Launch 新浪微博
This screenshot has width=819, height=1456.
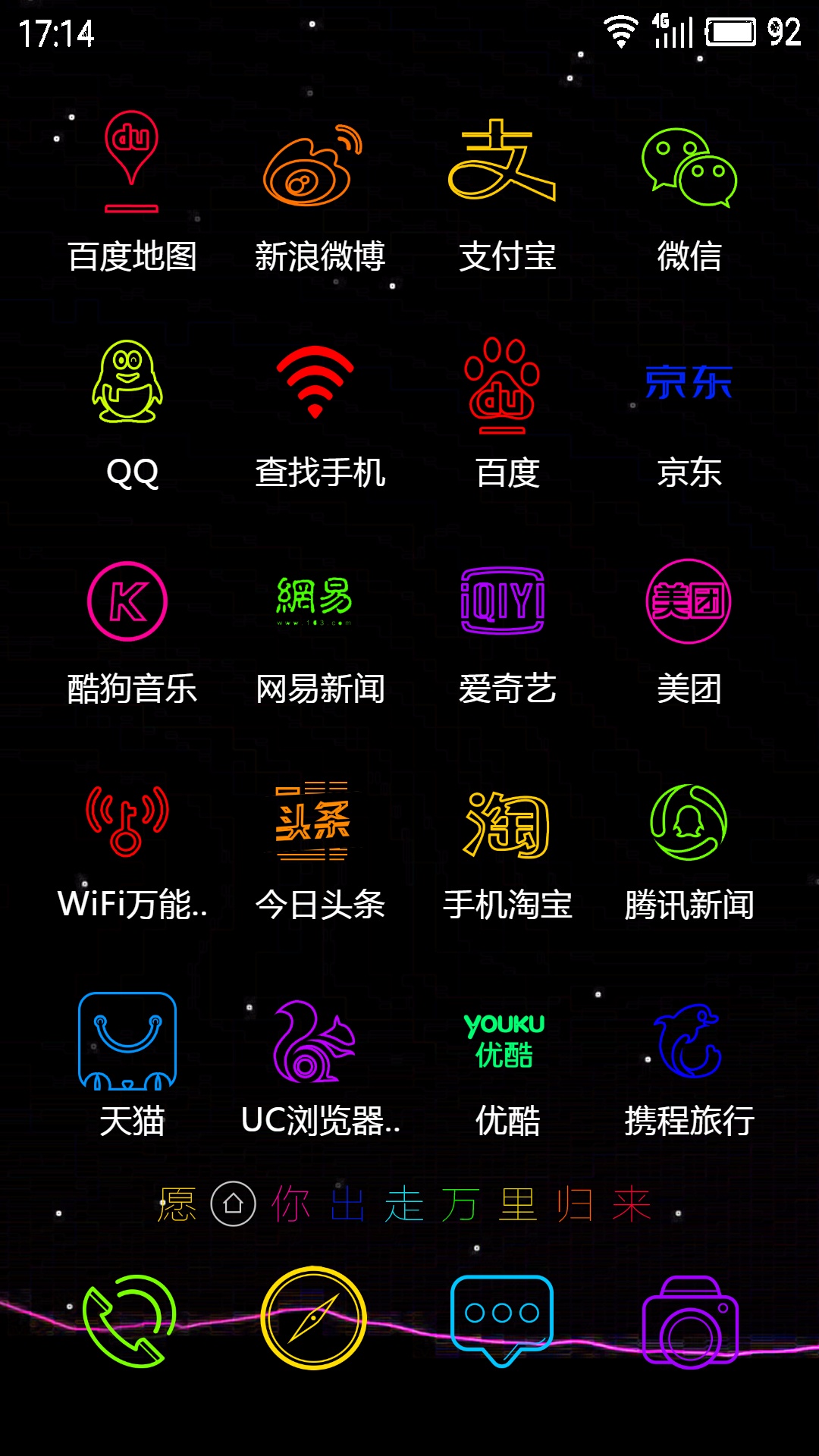click(312, 165)
